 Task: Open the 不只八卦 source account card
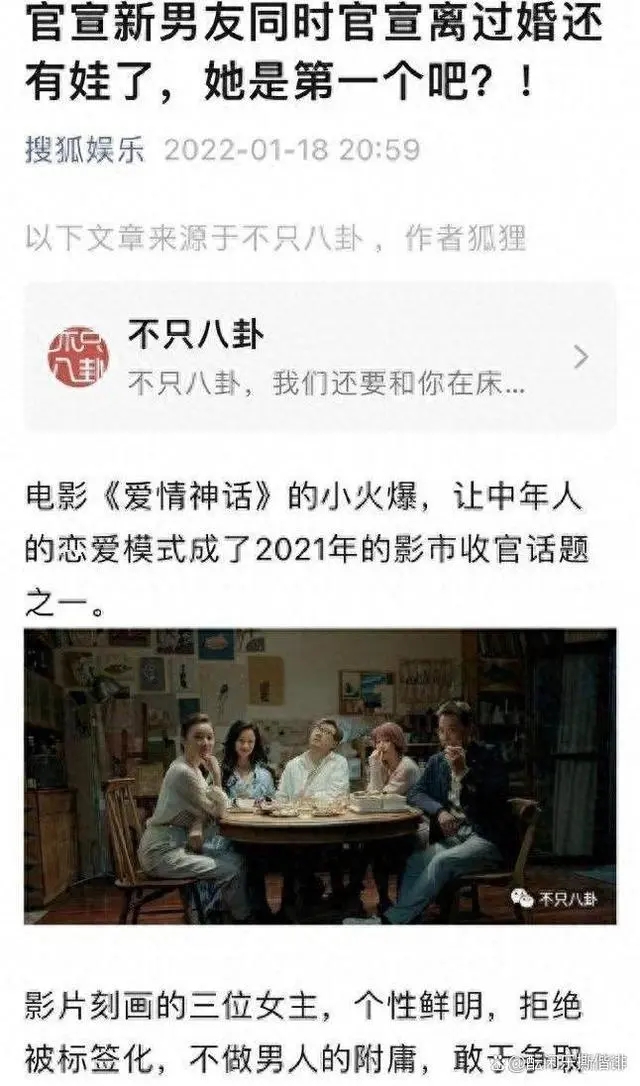tap(320, 357)
